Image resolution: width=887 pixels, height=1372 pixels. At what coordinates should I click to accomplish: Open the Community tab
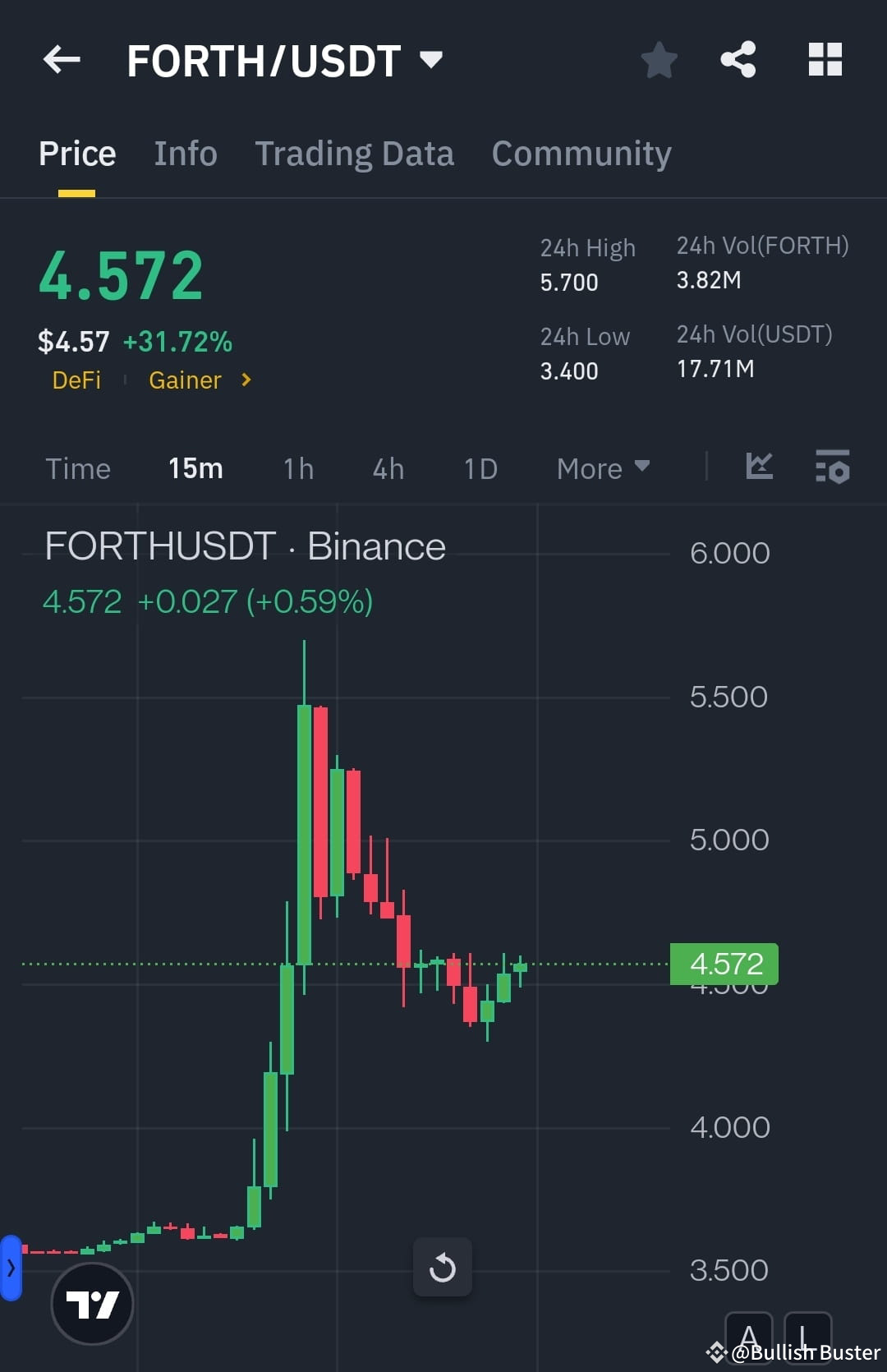(581, 153)
